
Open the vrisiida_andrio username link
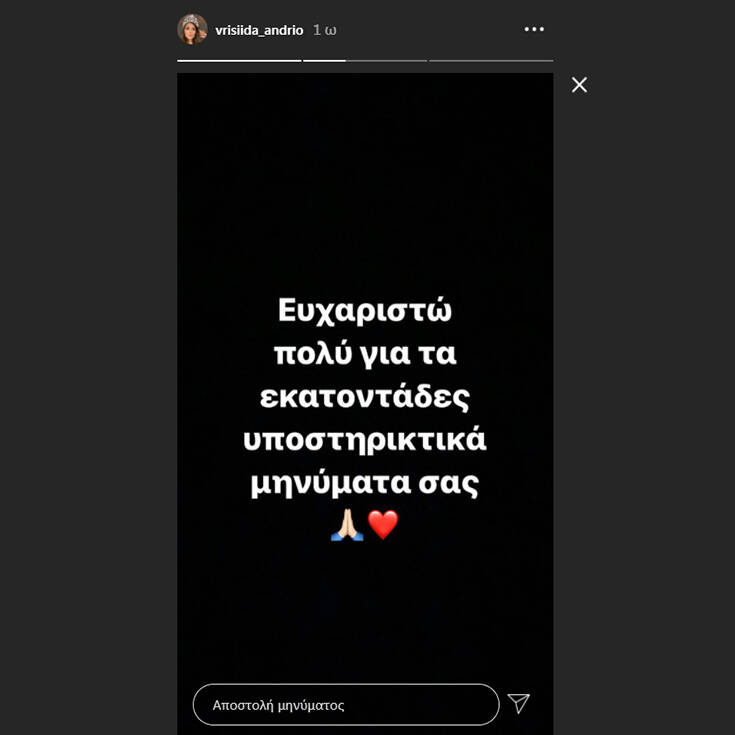259,30
